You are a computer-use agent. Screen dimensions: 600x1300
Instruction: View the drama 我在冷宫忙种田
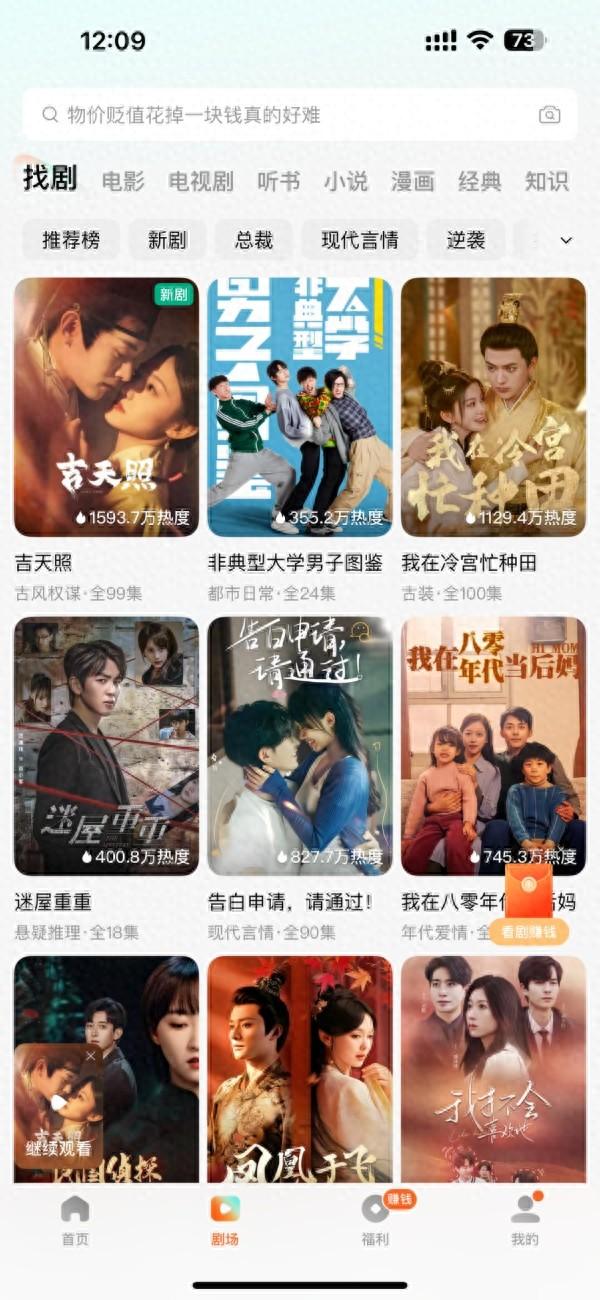coord(493,407)
